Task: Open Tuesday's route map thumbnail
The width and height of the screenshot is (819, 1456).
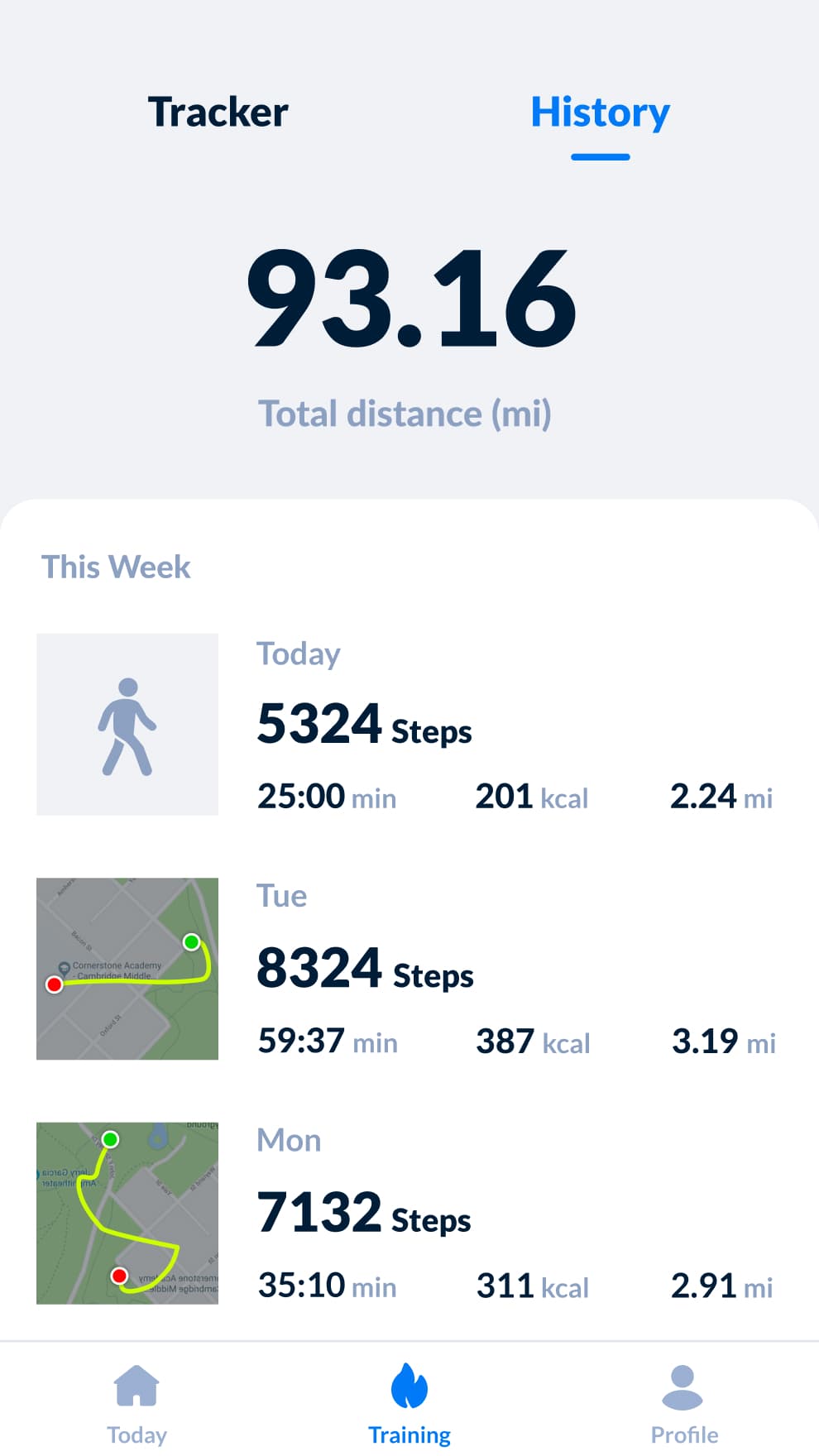Action: click(x=126, y=969)
